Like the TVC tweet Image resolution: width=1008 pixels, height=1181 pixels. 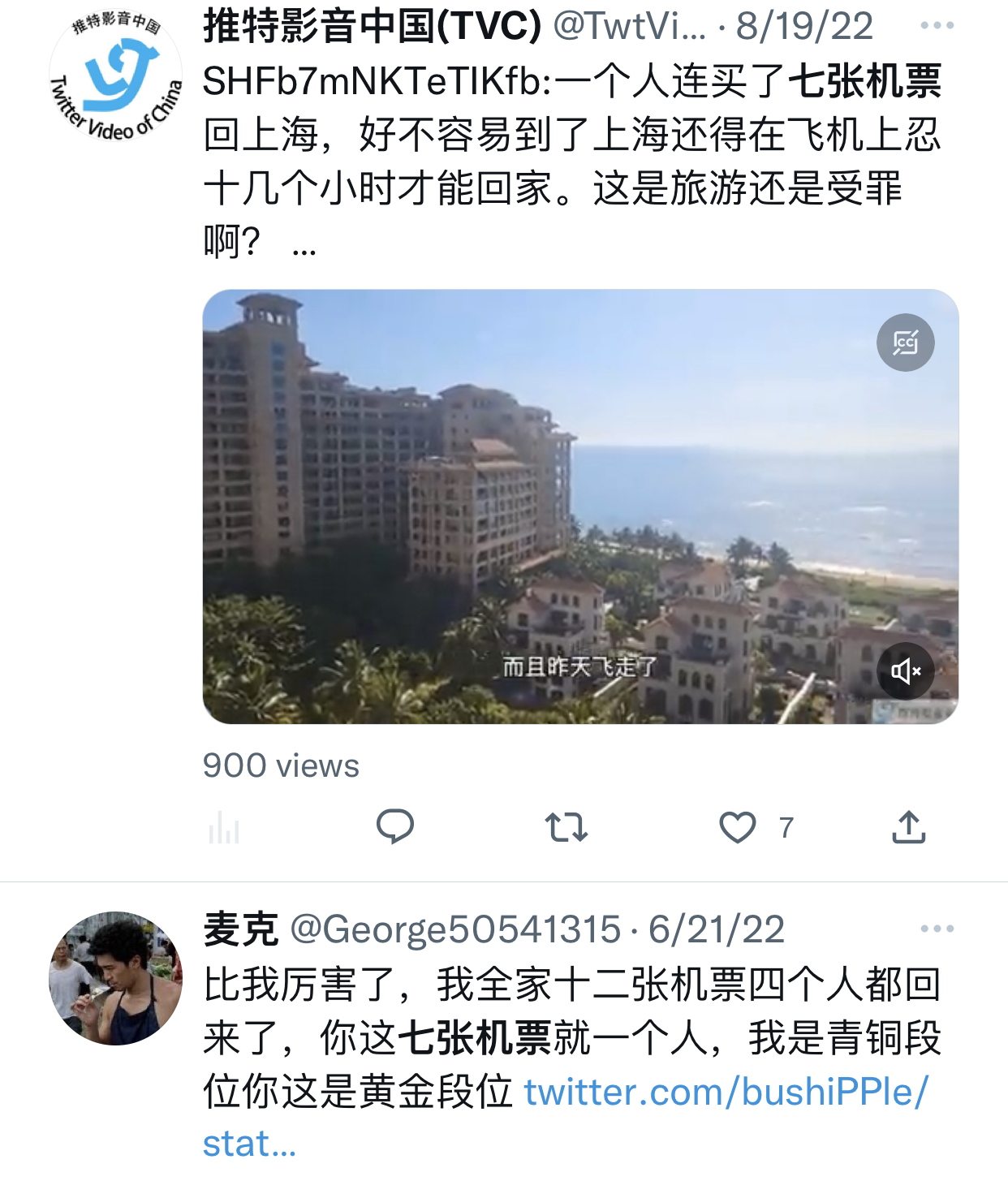738,827
